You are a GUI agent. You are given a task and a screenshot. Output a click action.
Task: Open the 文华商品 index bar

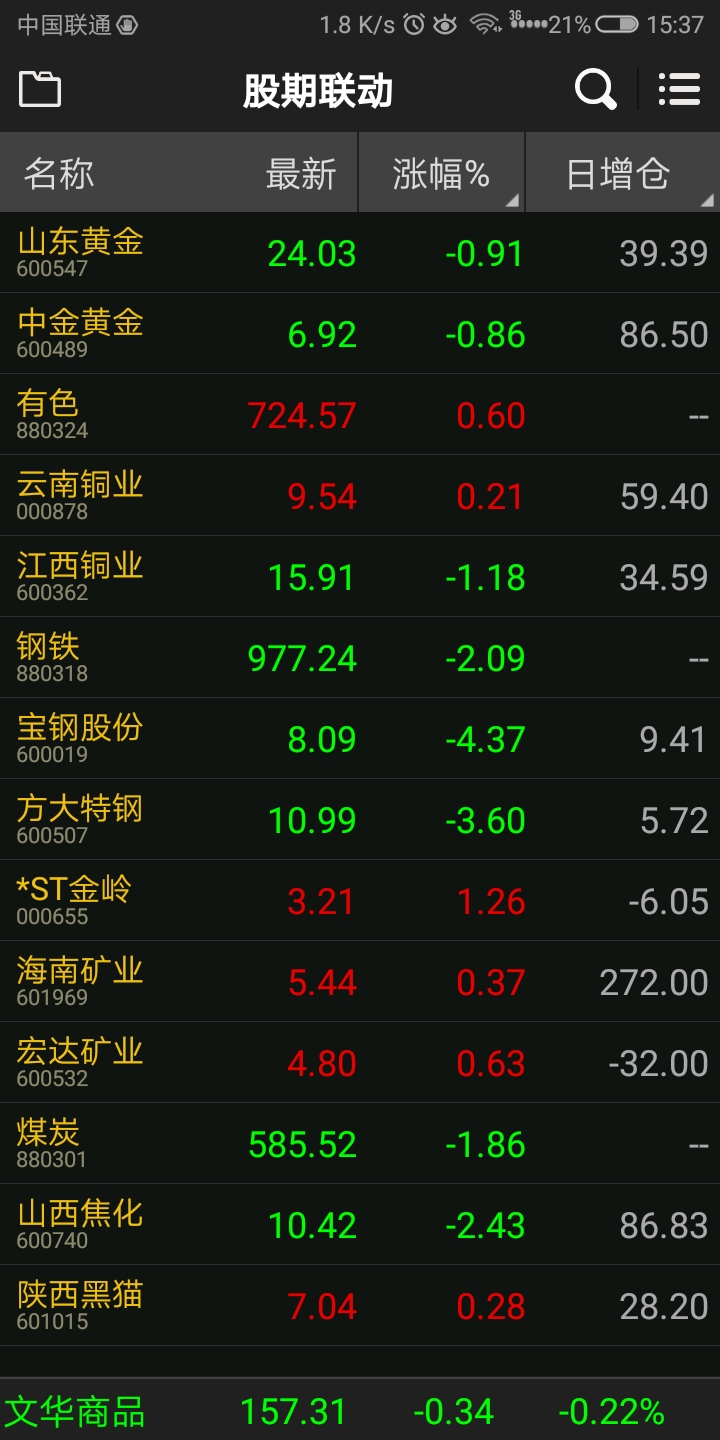coord(360,1410)
